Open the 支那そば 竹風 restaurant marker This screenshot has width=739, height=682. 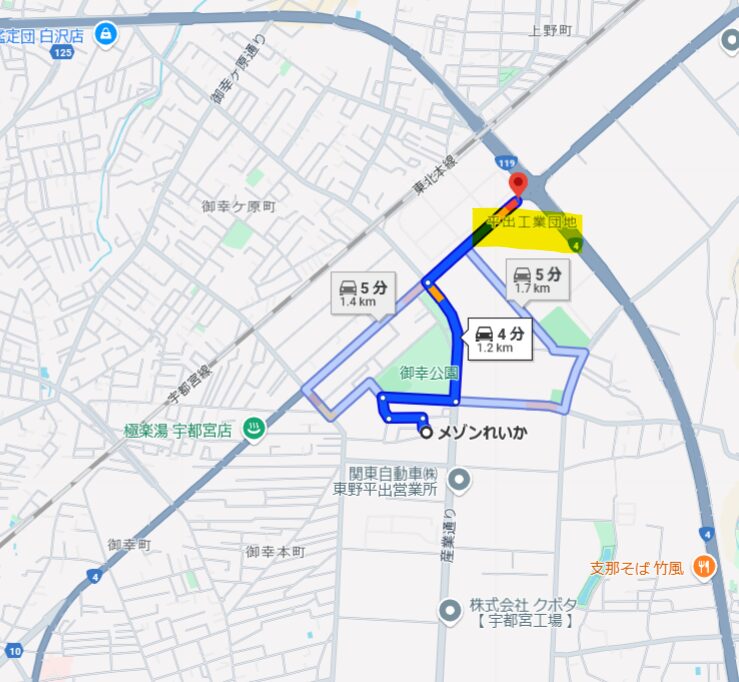point(704,567)
